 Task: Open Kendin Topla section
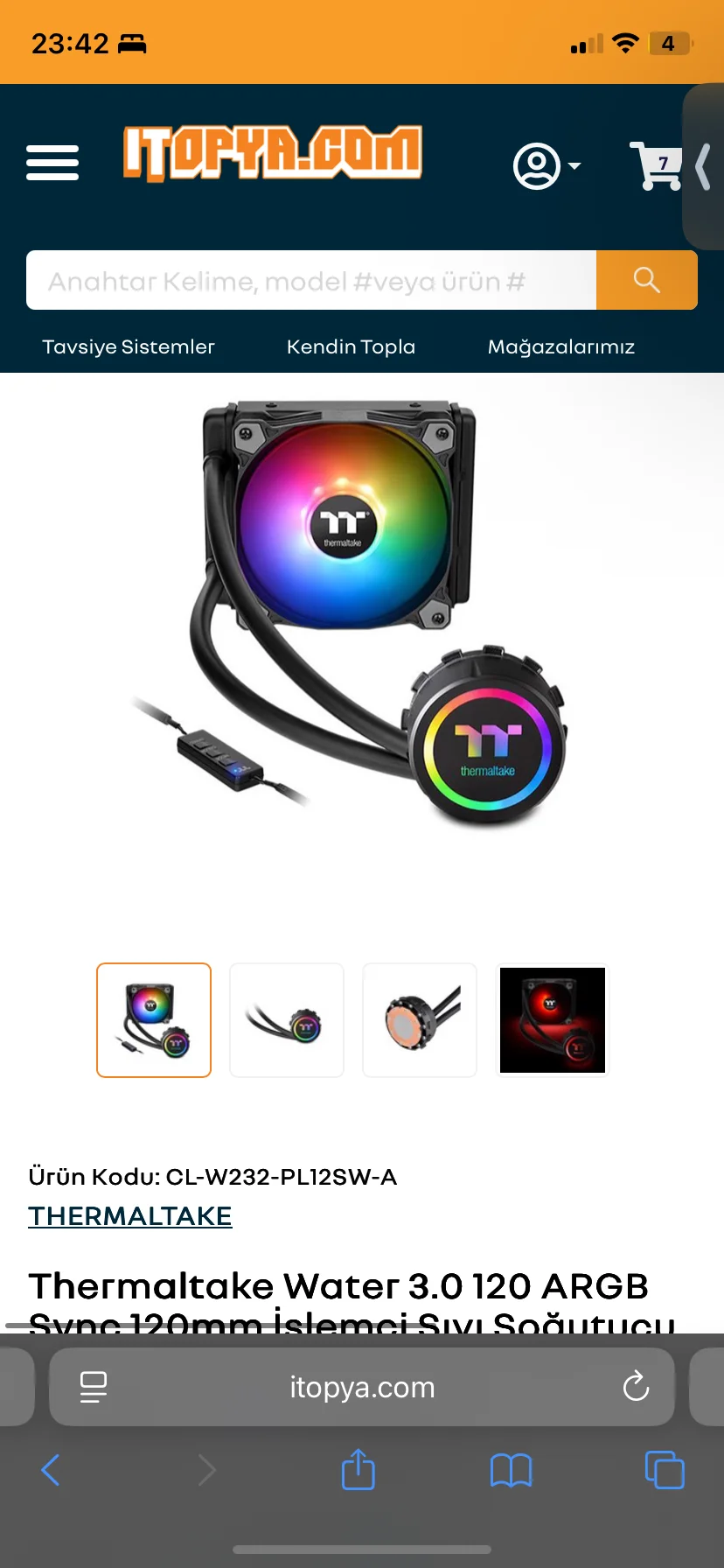click(351, 347)
